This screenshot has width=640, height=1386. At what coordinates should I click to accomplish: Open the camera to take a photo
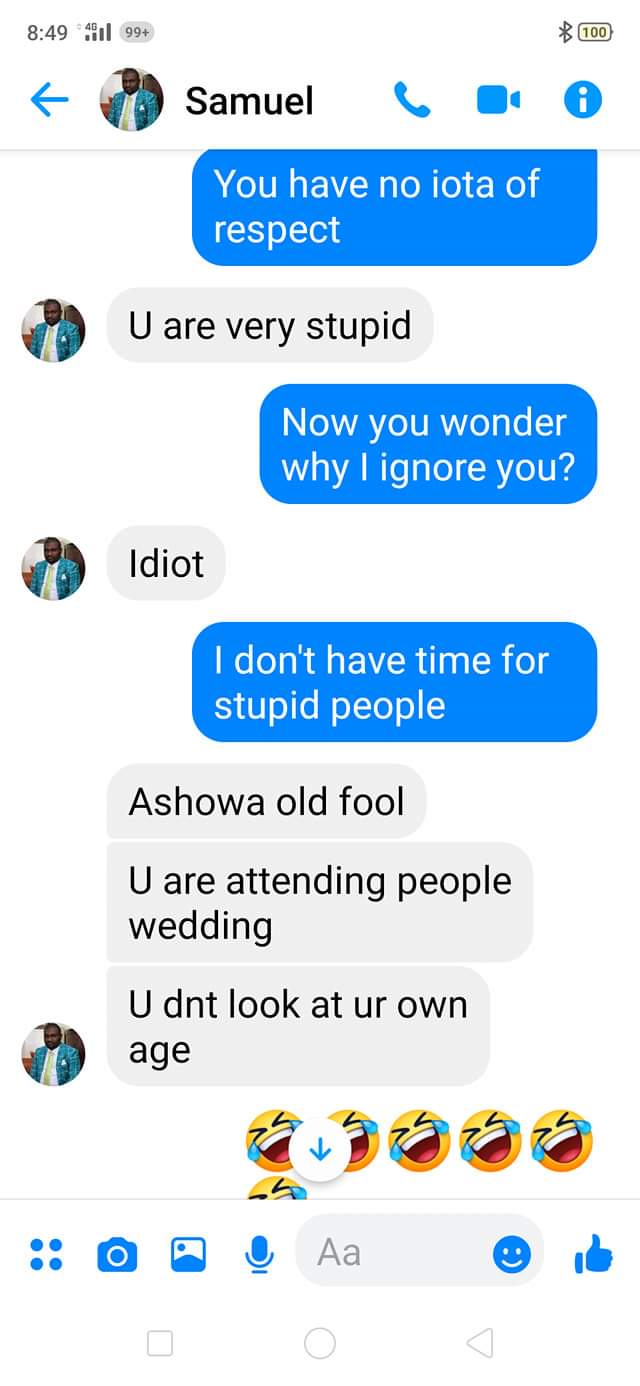117,1254
